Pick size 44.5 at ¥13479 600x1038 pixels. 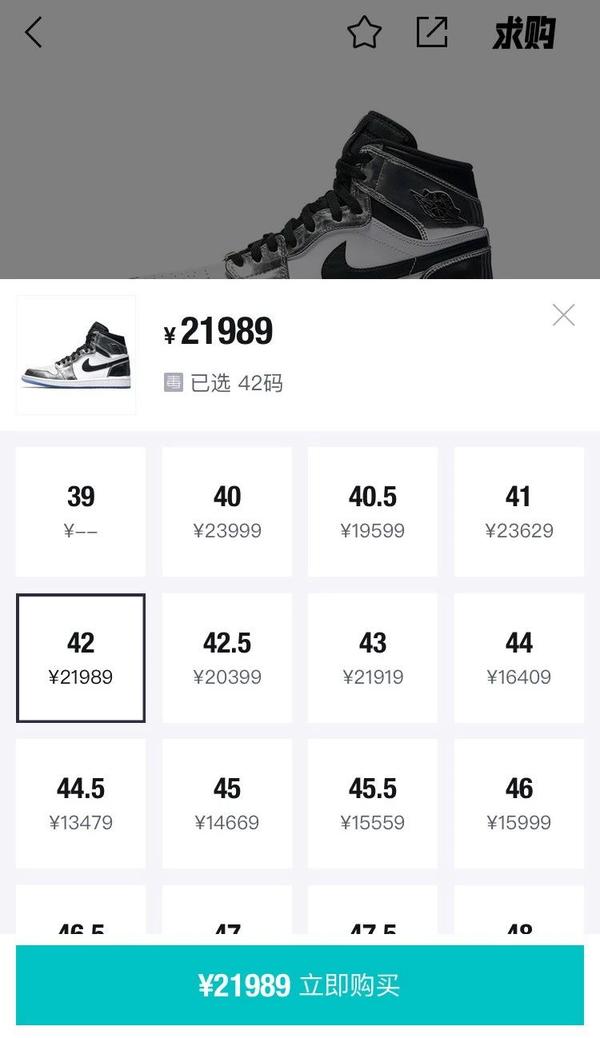81,803
